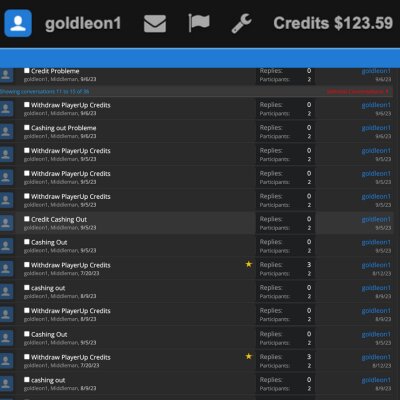Viewport: 400px width, 400px height.
Task: Open the goldleon1 last-poster link beside Credit Probleme
Action: 376,71
